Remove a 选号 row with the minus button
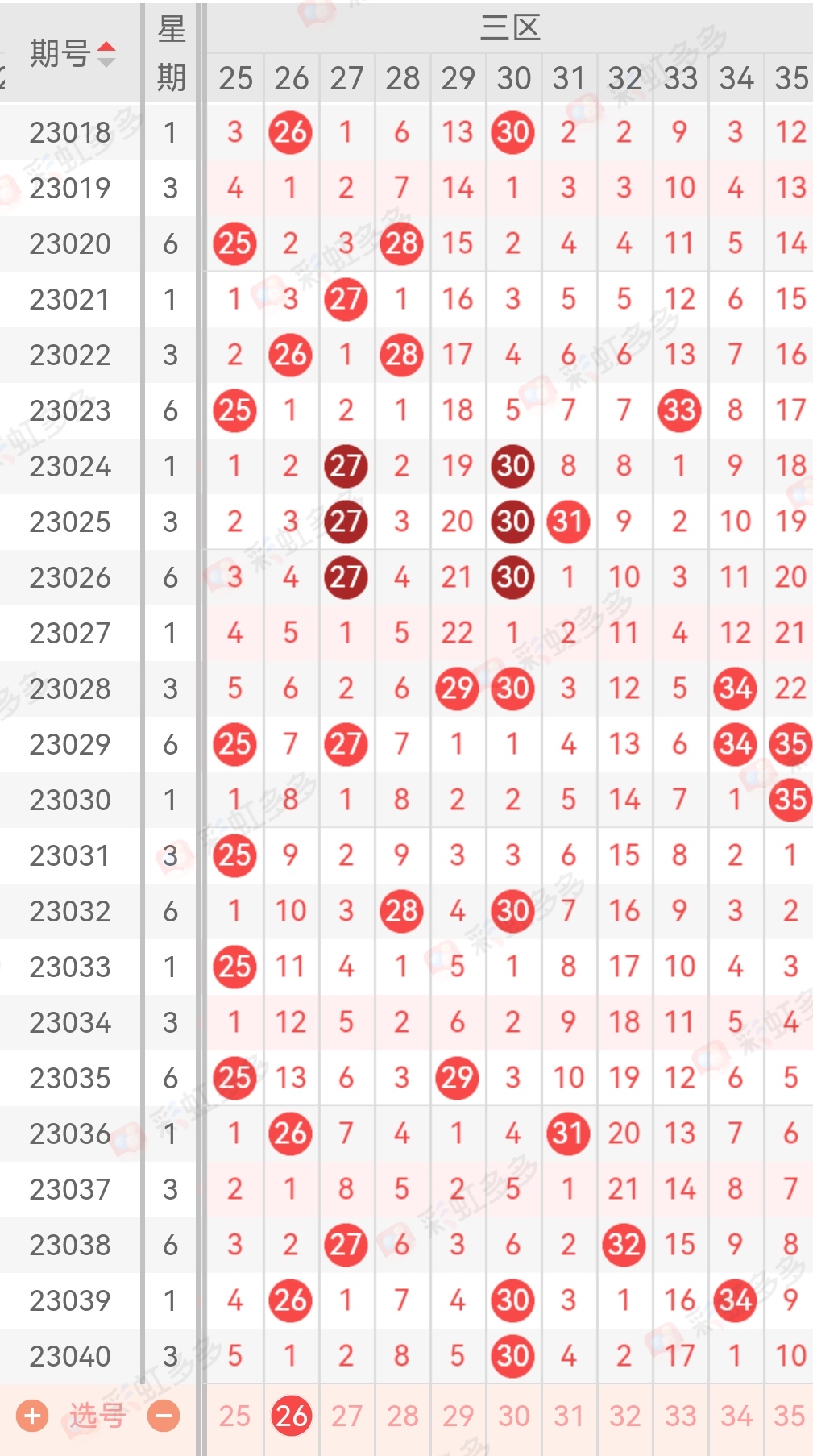This screenshot has width=813, height=1456. [x=164, y=1416]
